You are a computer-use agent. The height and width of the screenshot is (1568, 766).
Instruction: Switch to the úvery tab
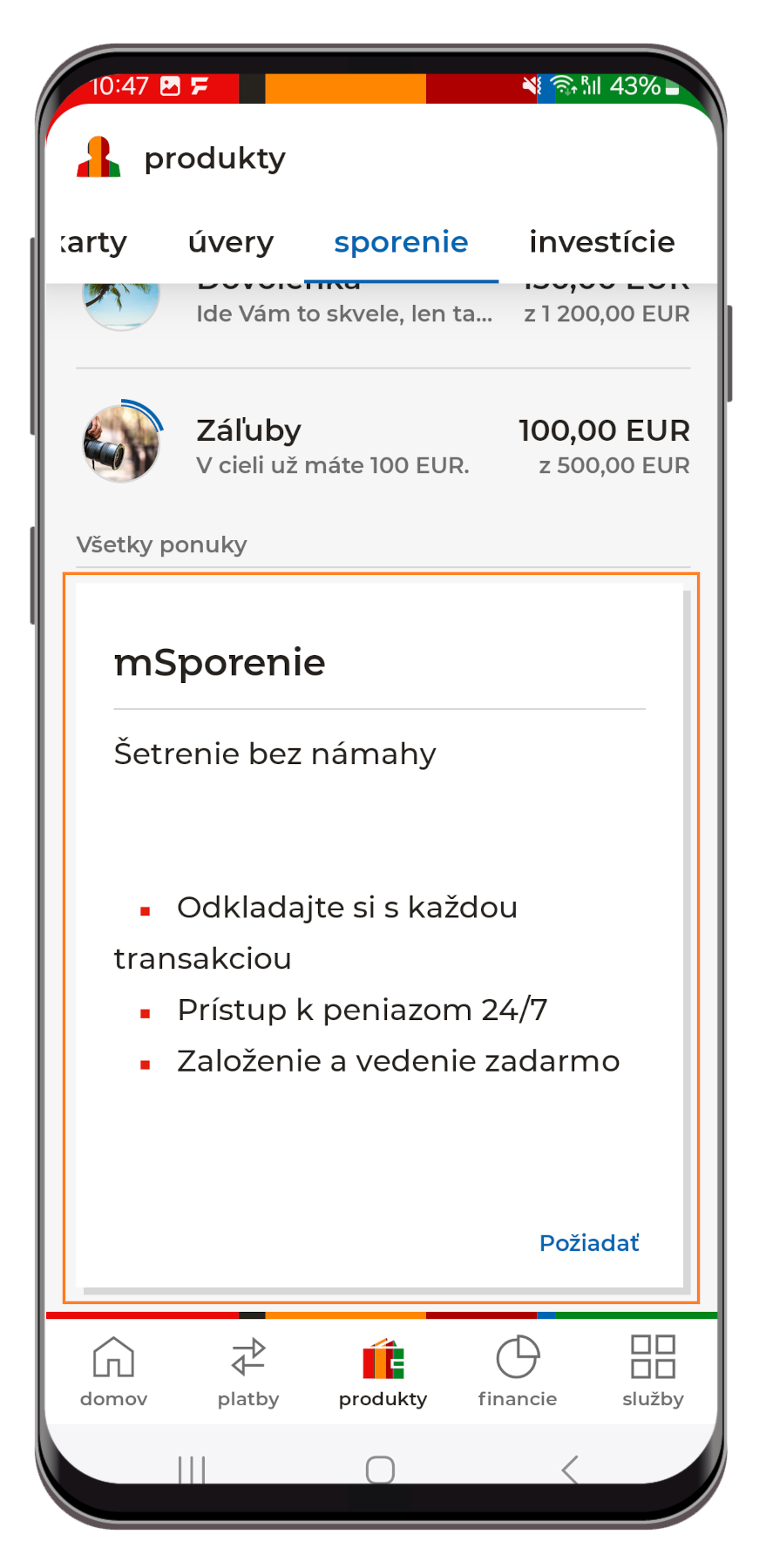[231, 242]
